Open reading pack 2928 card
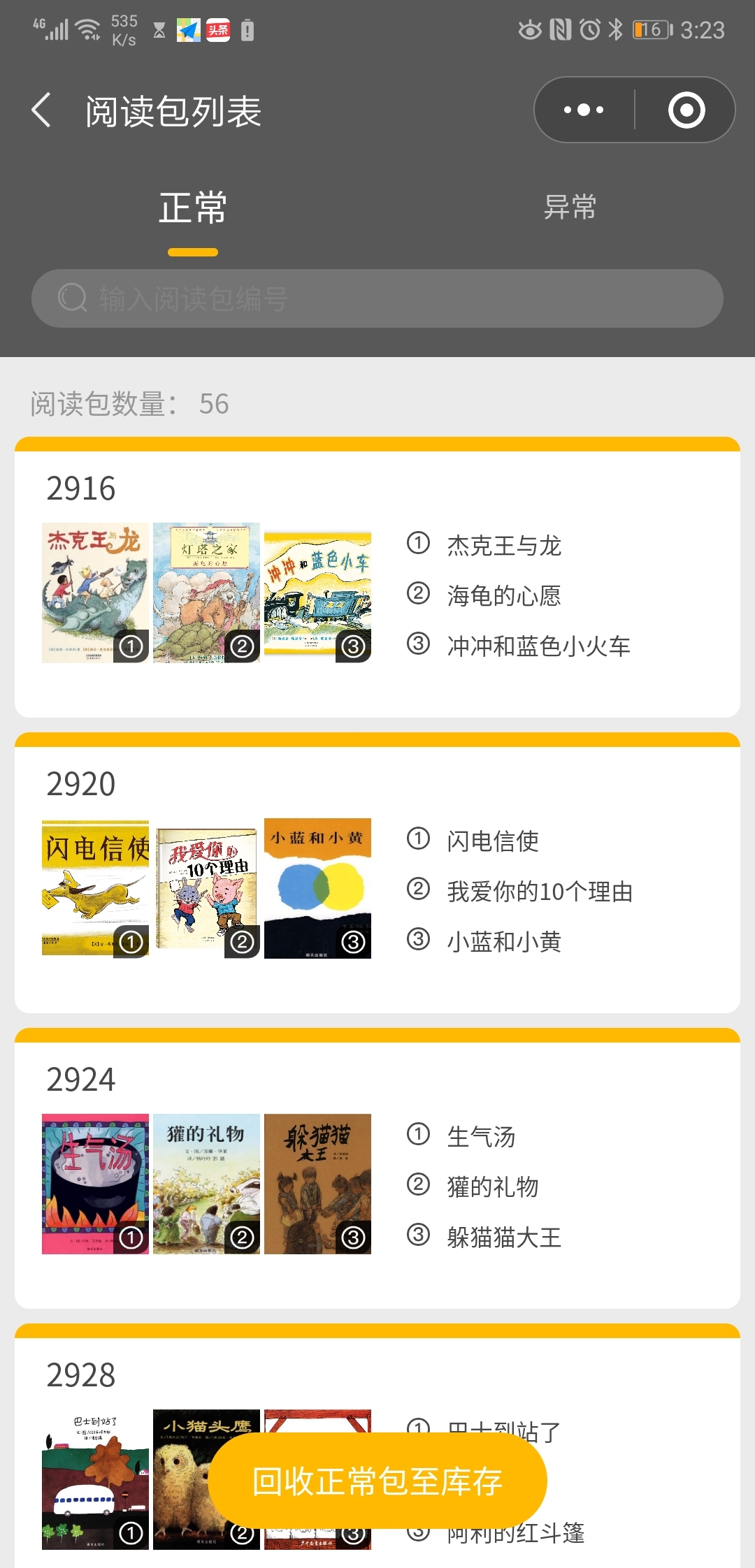The width and height of the screenshot is (755, 1568). (x=377, y=1375)
